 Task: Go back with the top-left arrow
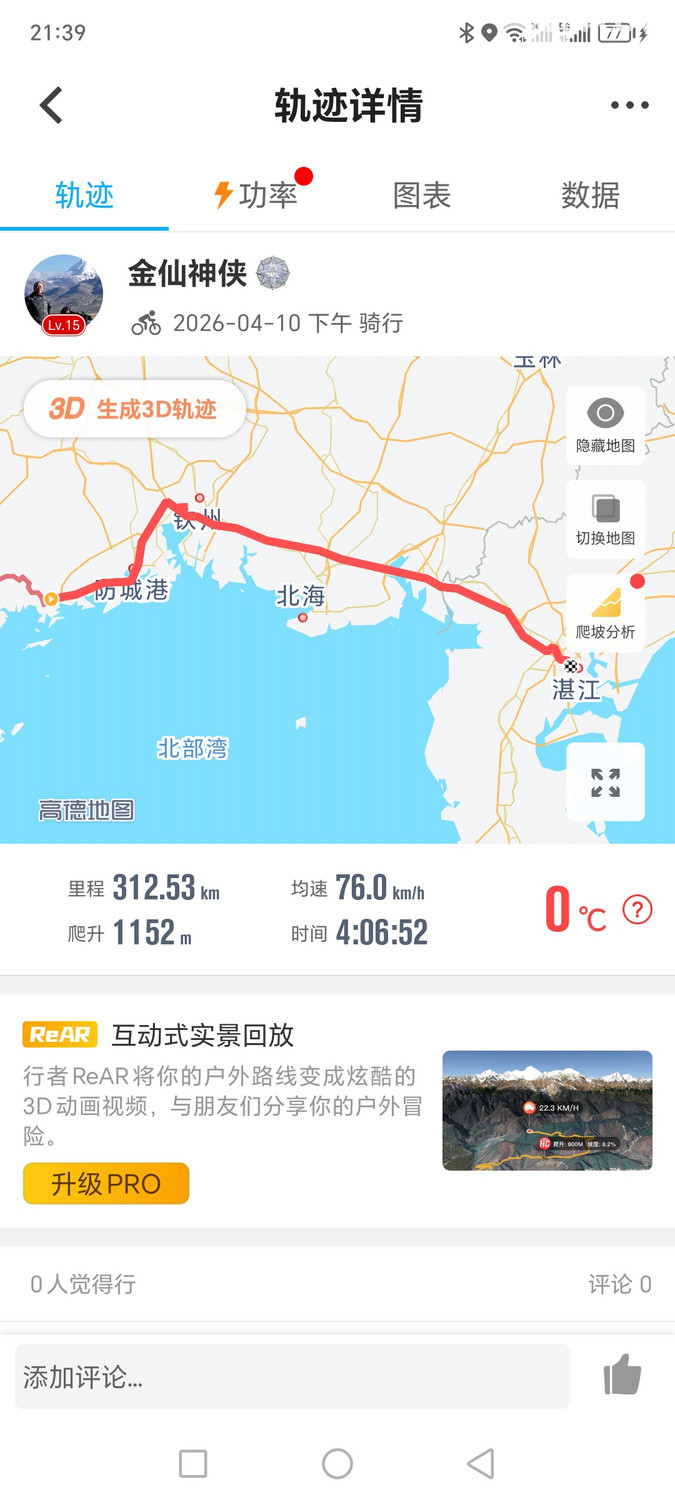(51, 105)
